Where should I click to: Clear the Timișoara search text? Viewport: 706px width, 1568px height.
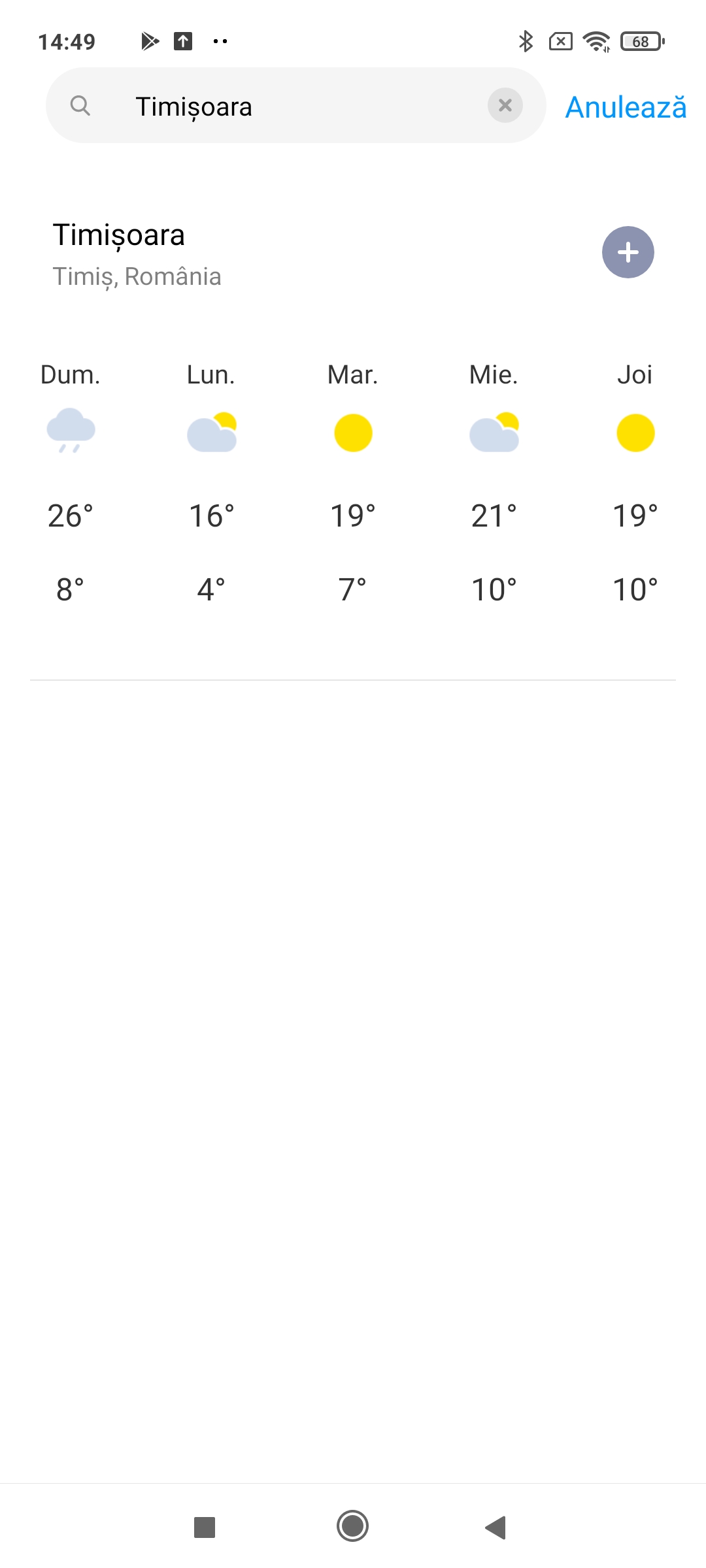505,105
